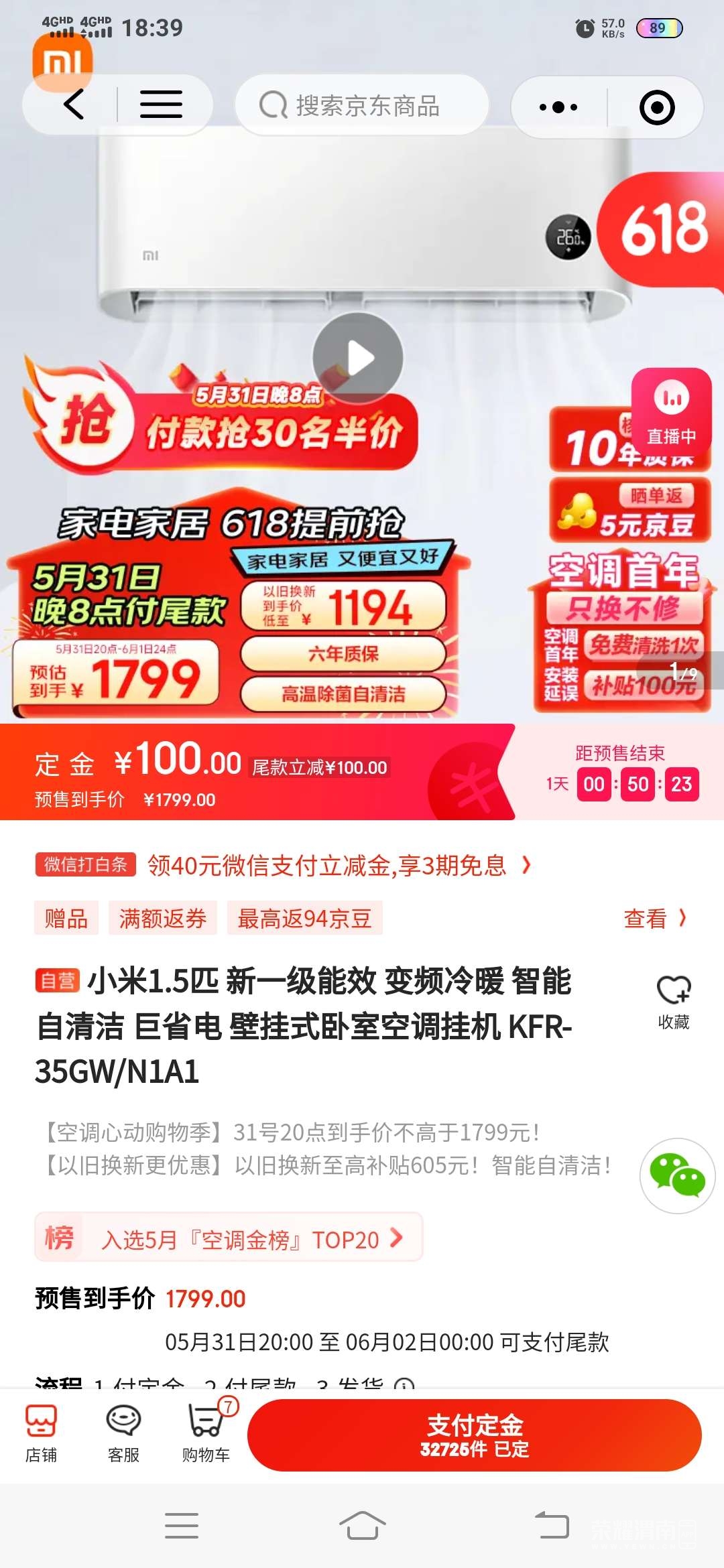Tap the 赠品 gift tag
This screenshot has width=724, height=1568.
tap(66, 918)
